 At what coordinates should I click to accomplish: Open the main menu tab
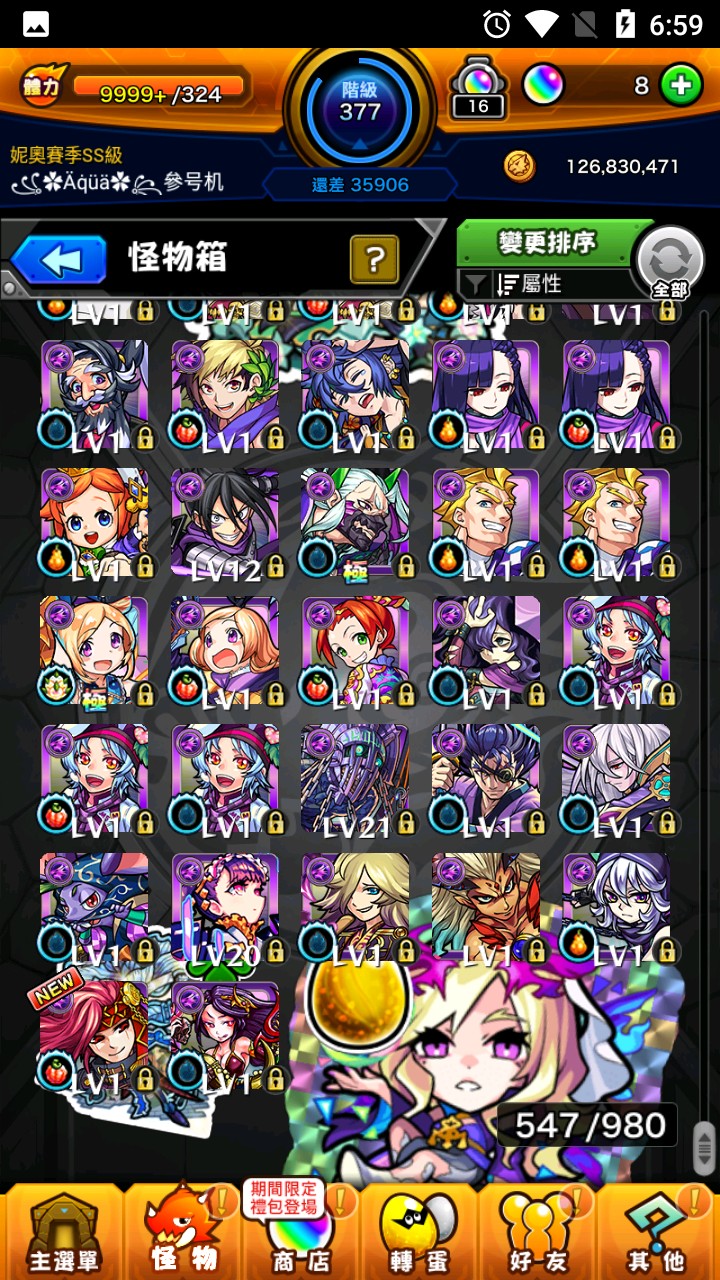(x=62, y=1232)
